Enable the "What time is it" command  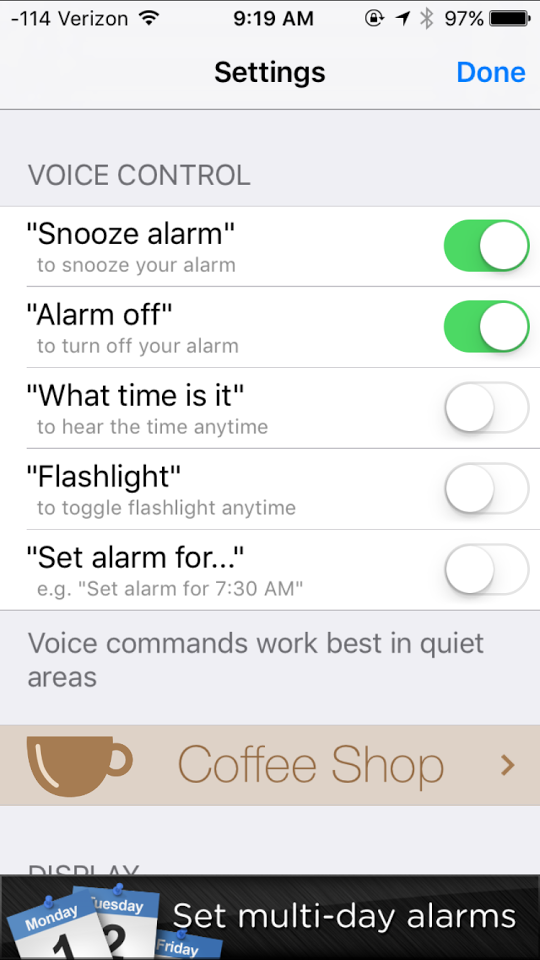pos(486,408)
